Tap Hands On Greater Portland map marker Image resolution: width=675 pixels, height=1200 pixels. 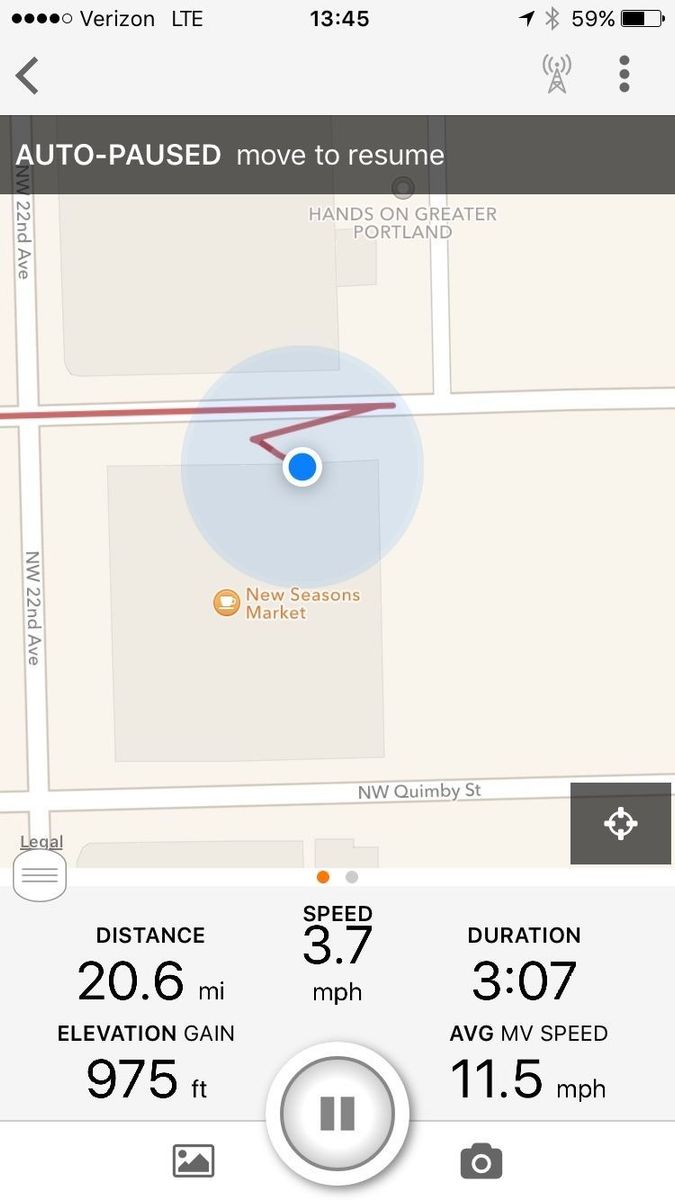click(x=403, y=187)
